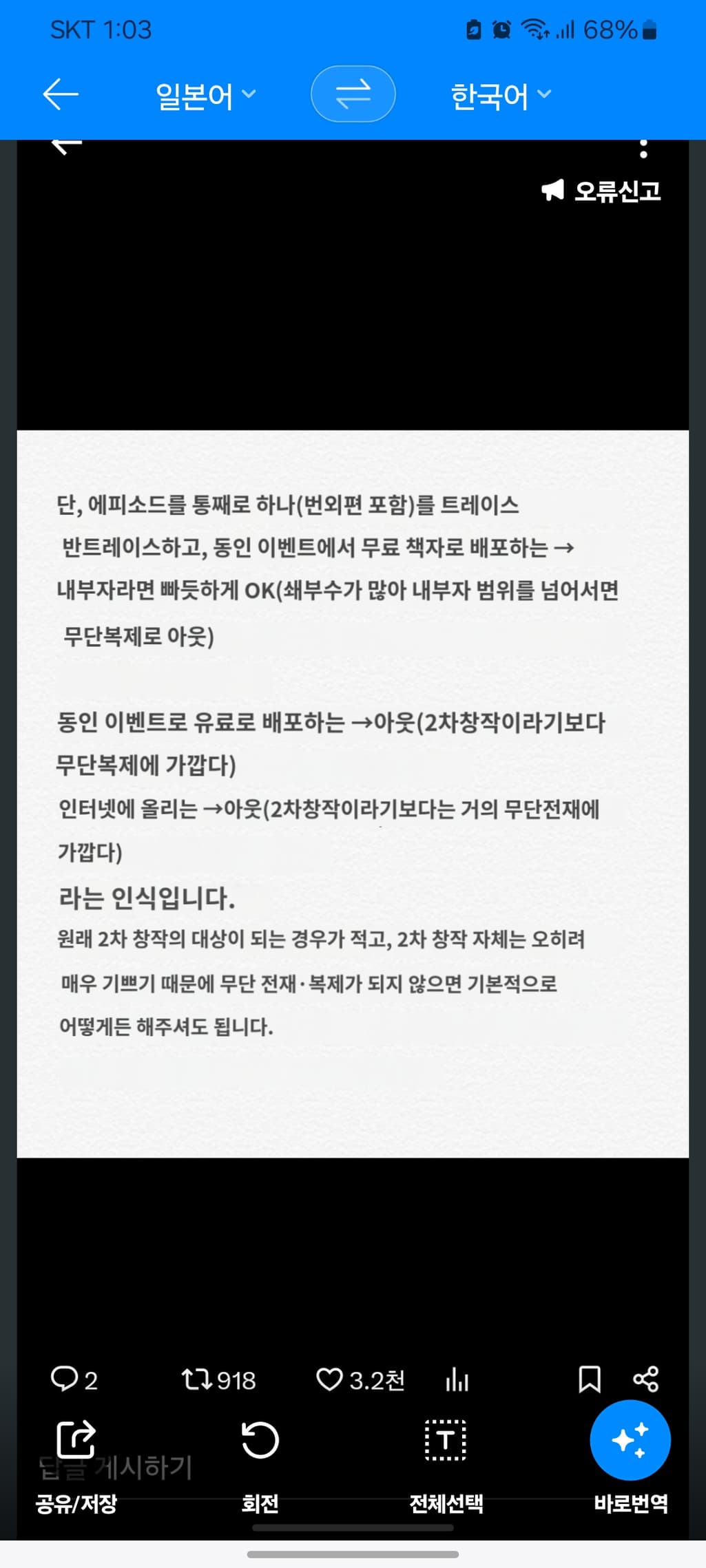
Task: Select all text with 전체선택
Action: click(x=446, y=1459)
